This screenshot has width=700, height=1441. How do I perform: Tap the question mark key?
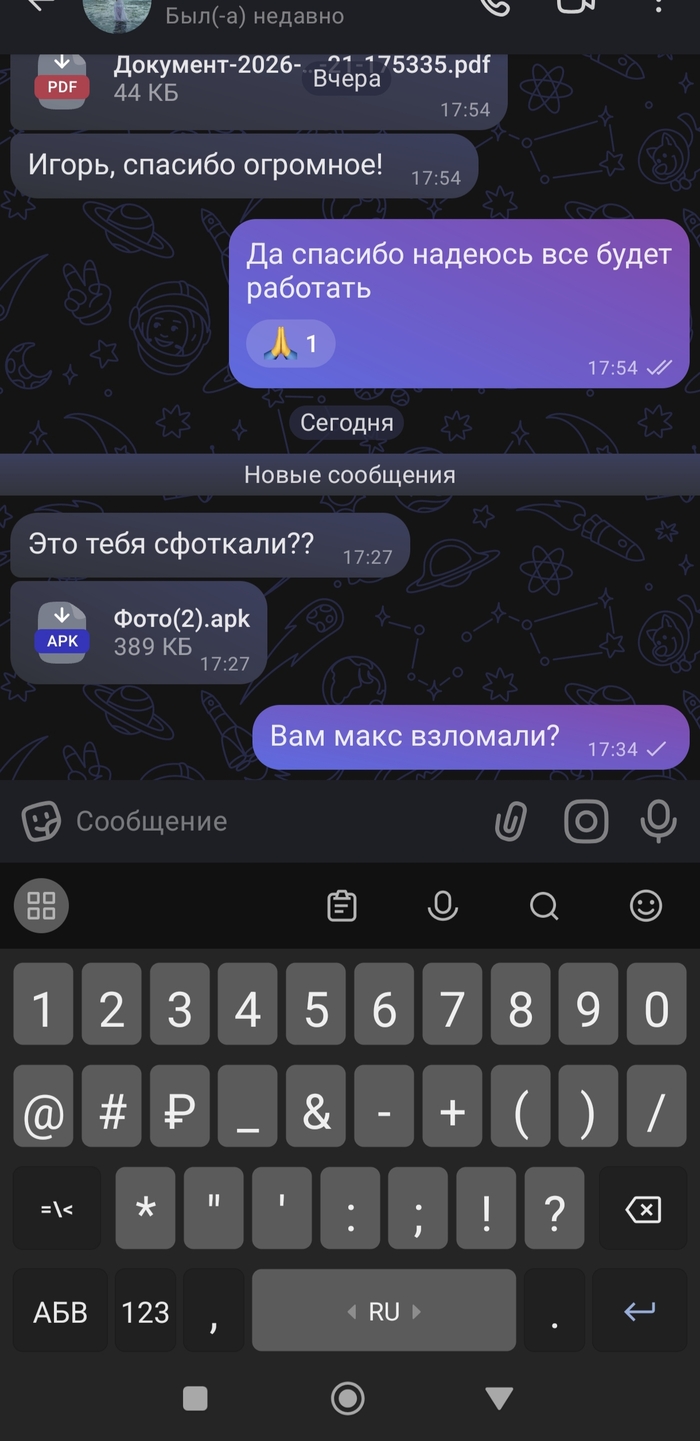[x=555, y=1211]
